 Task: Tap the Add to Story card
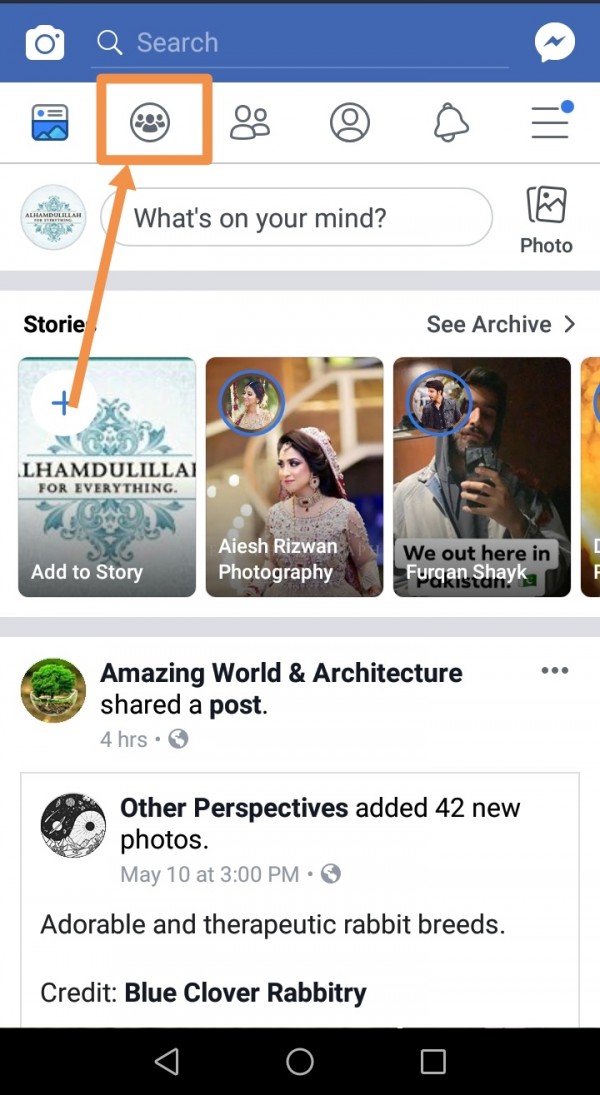coord(107,477)
